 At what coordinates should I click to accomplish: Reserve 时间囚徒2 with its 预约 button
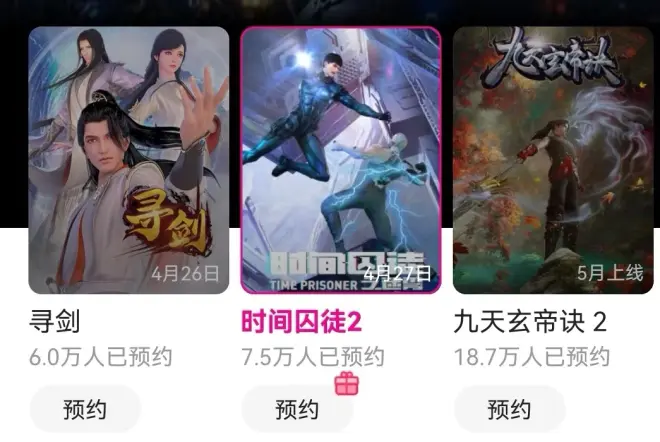pos(297,409)
